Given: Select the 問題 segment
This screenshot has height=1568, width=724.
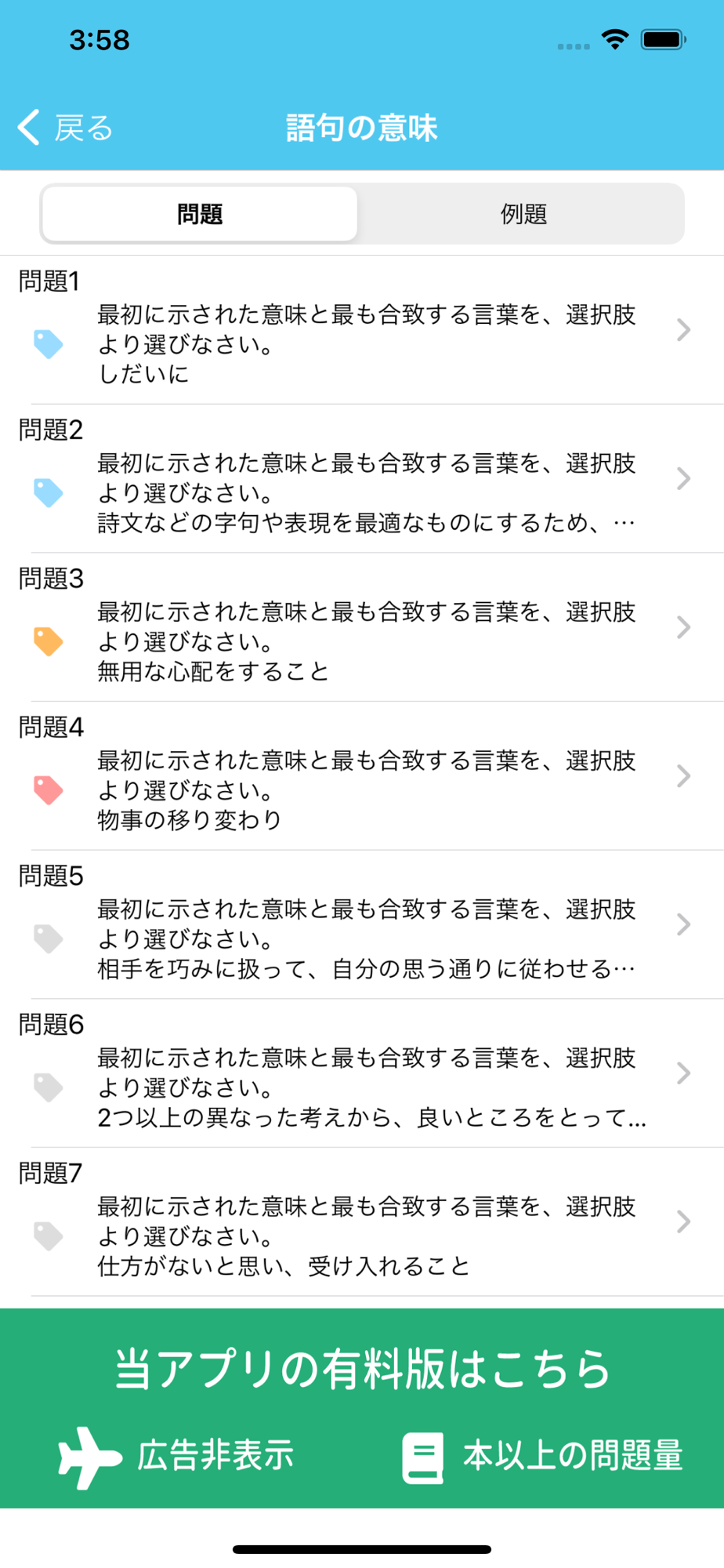Looking at the screenshot, I should click(x=200, y=213).
